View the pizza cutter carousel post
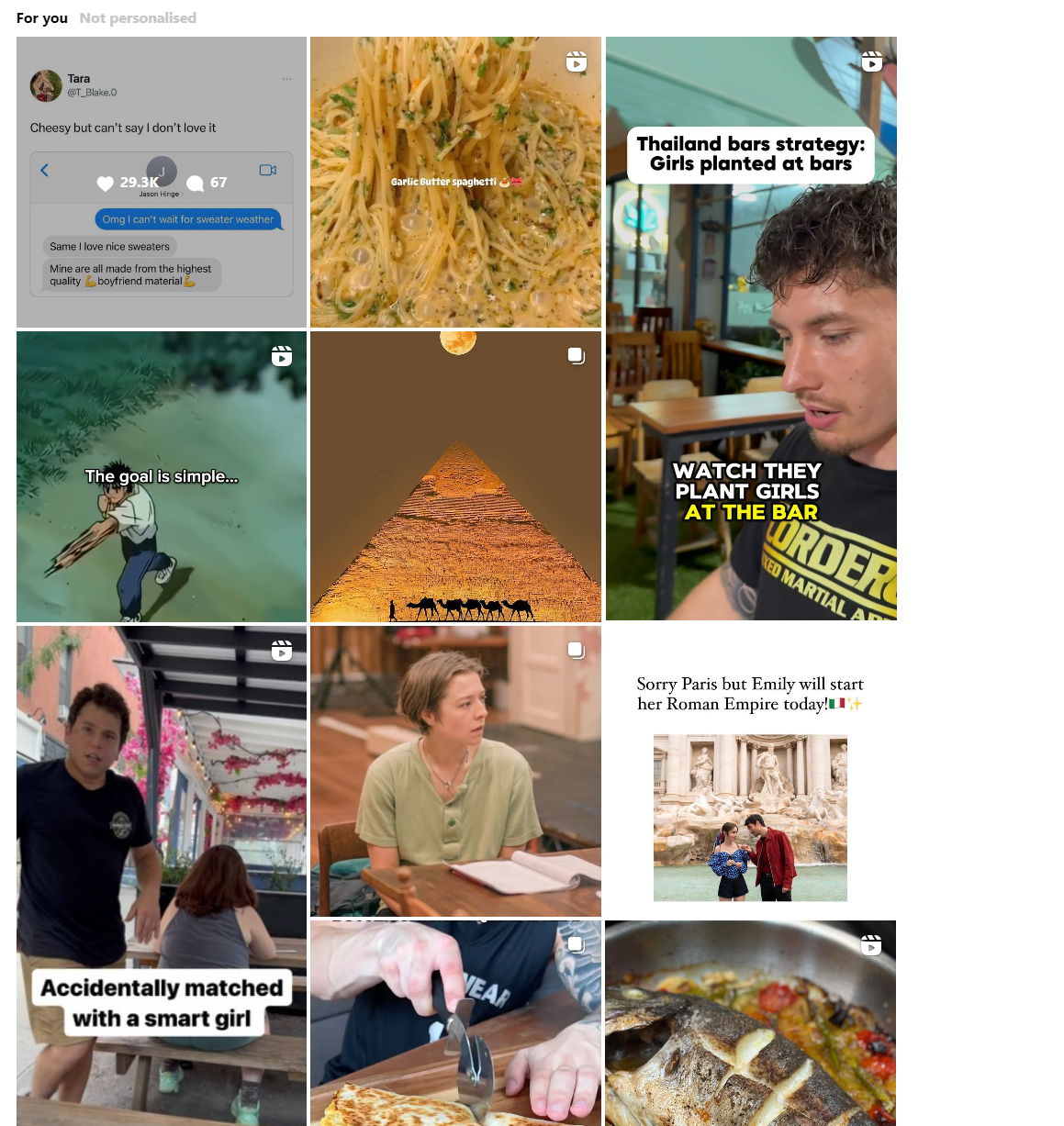 click(455, 1023)
